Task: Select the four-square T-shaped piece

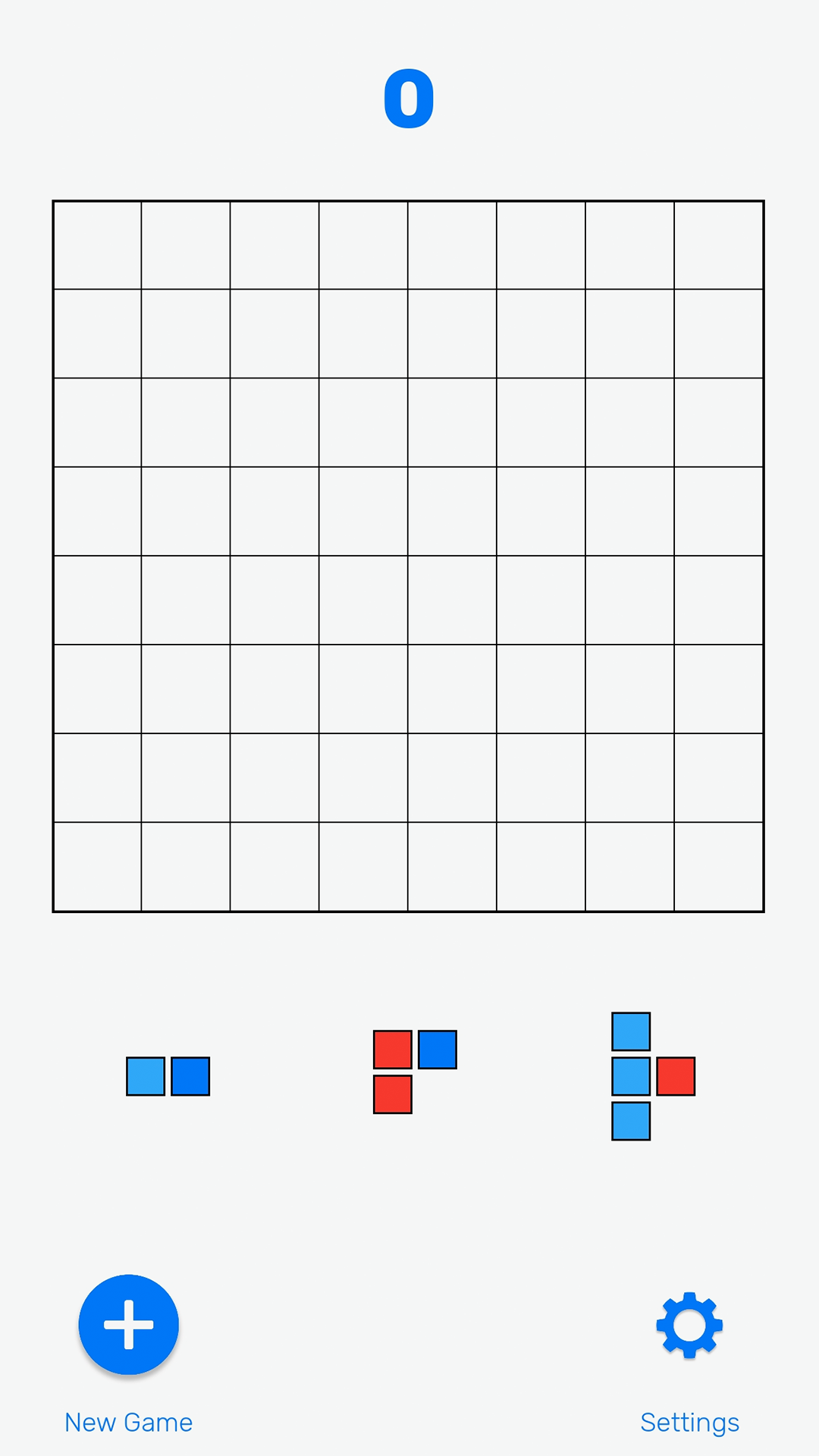Action: point(653,1076)
